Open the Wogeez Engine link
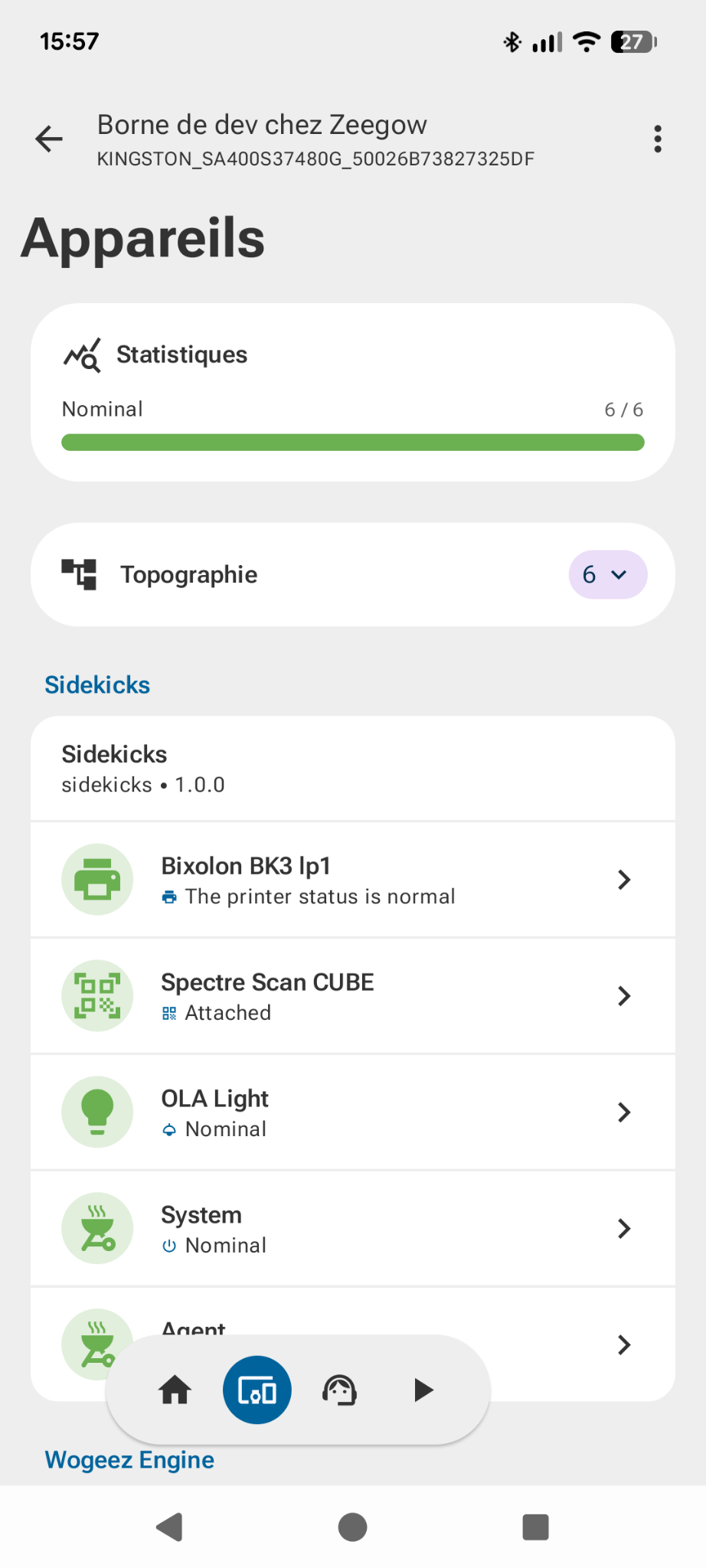This screenshot has height=1568, width=706. pyautogui.click(x=129, y=1459)
